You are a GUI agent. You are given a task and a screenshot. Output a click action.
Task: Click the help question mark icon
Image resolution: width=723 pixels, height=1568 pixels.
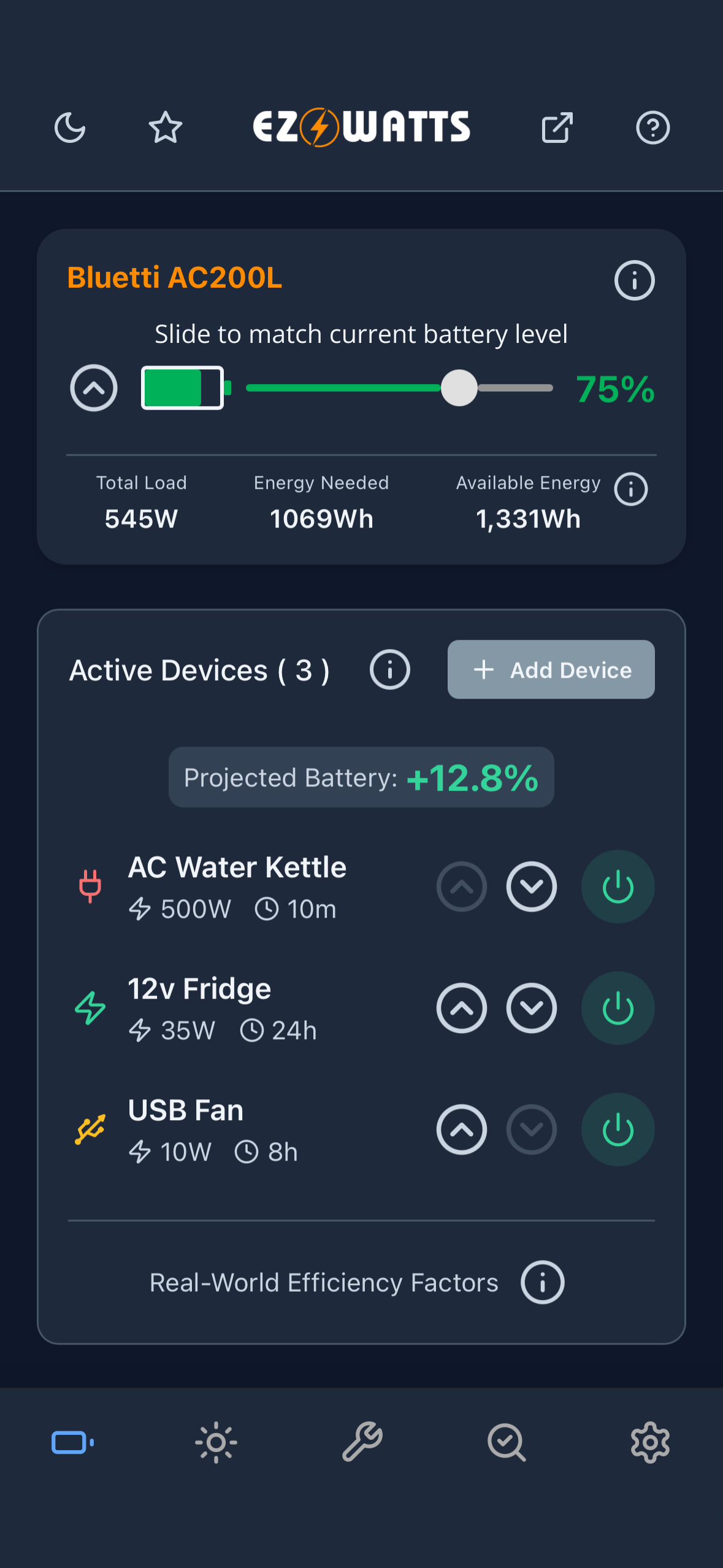click(x=652, y=128)
